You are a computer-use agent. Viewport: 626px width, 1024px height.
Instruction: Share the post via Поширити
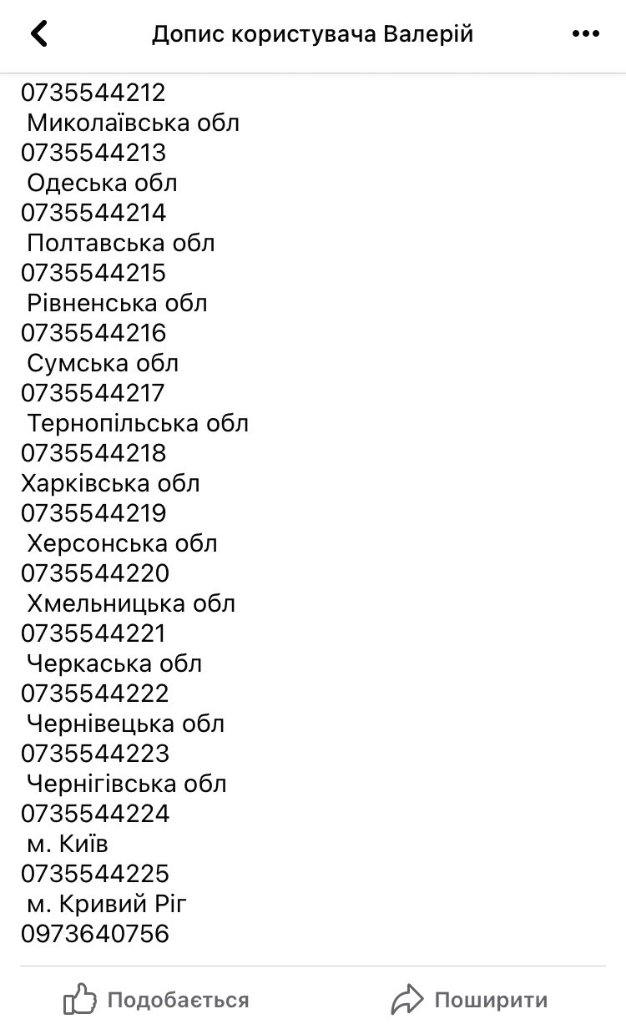[470, 998]
